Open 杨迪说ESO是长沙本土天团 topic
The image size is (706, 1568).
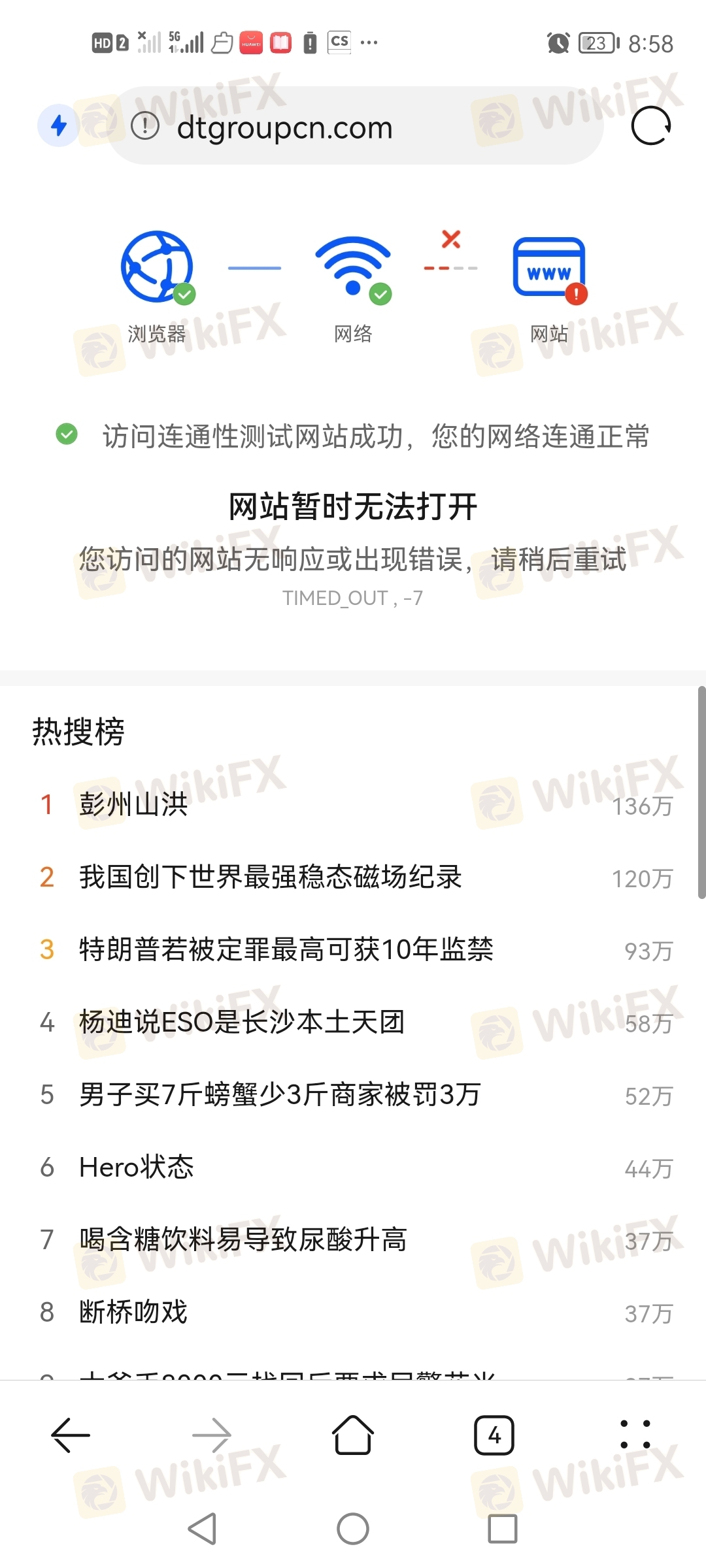[x=242, y=1022]
